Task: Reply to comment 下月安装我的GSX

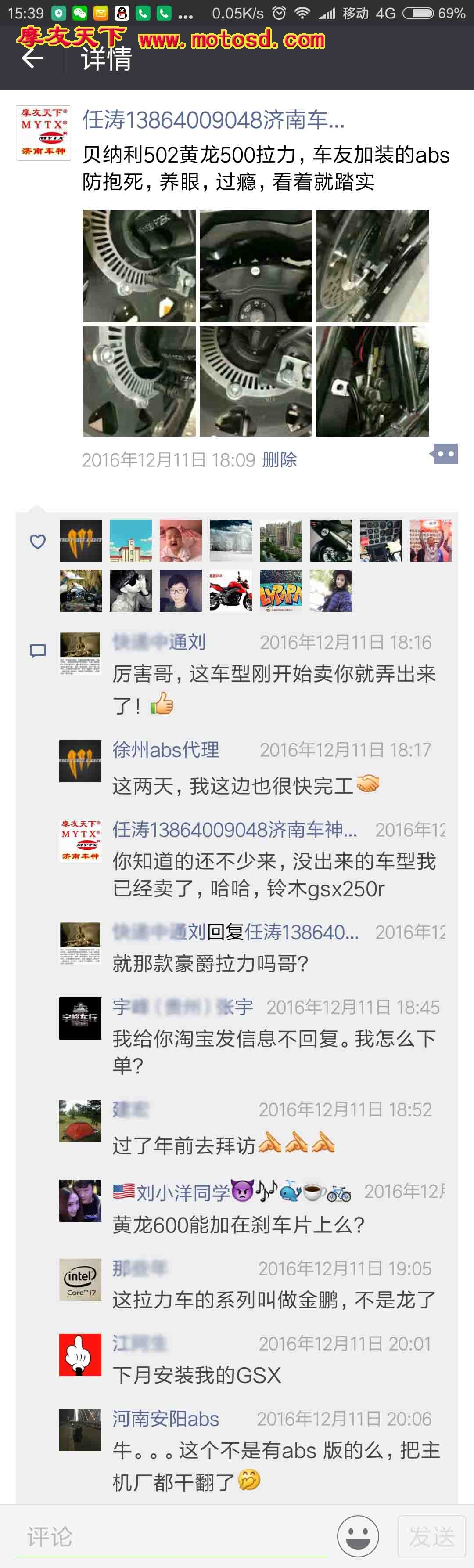Action: [x=197, y=1375]
